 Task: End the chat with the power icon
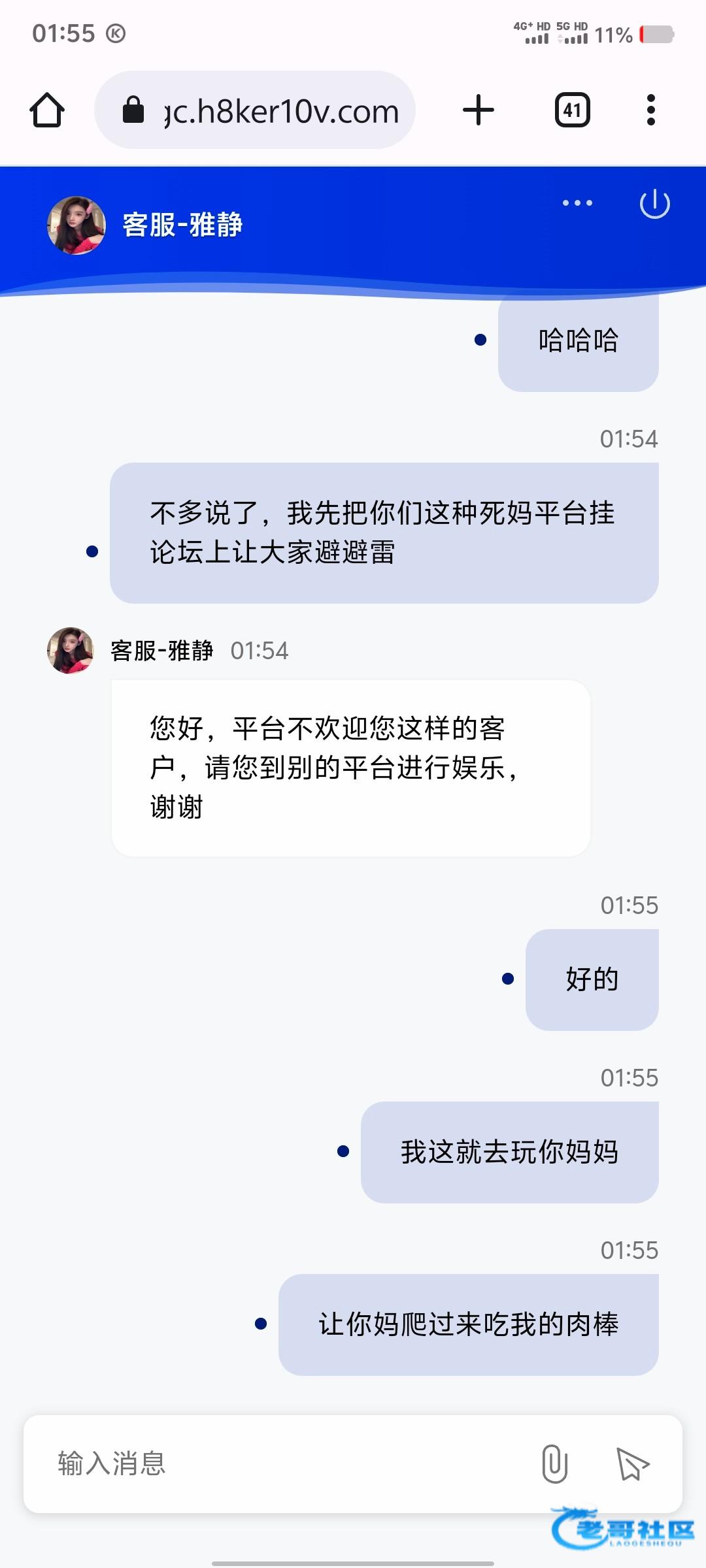654,204
